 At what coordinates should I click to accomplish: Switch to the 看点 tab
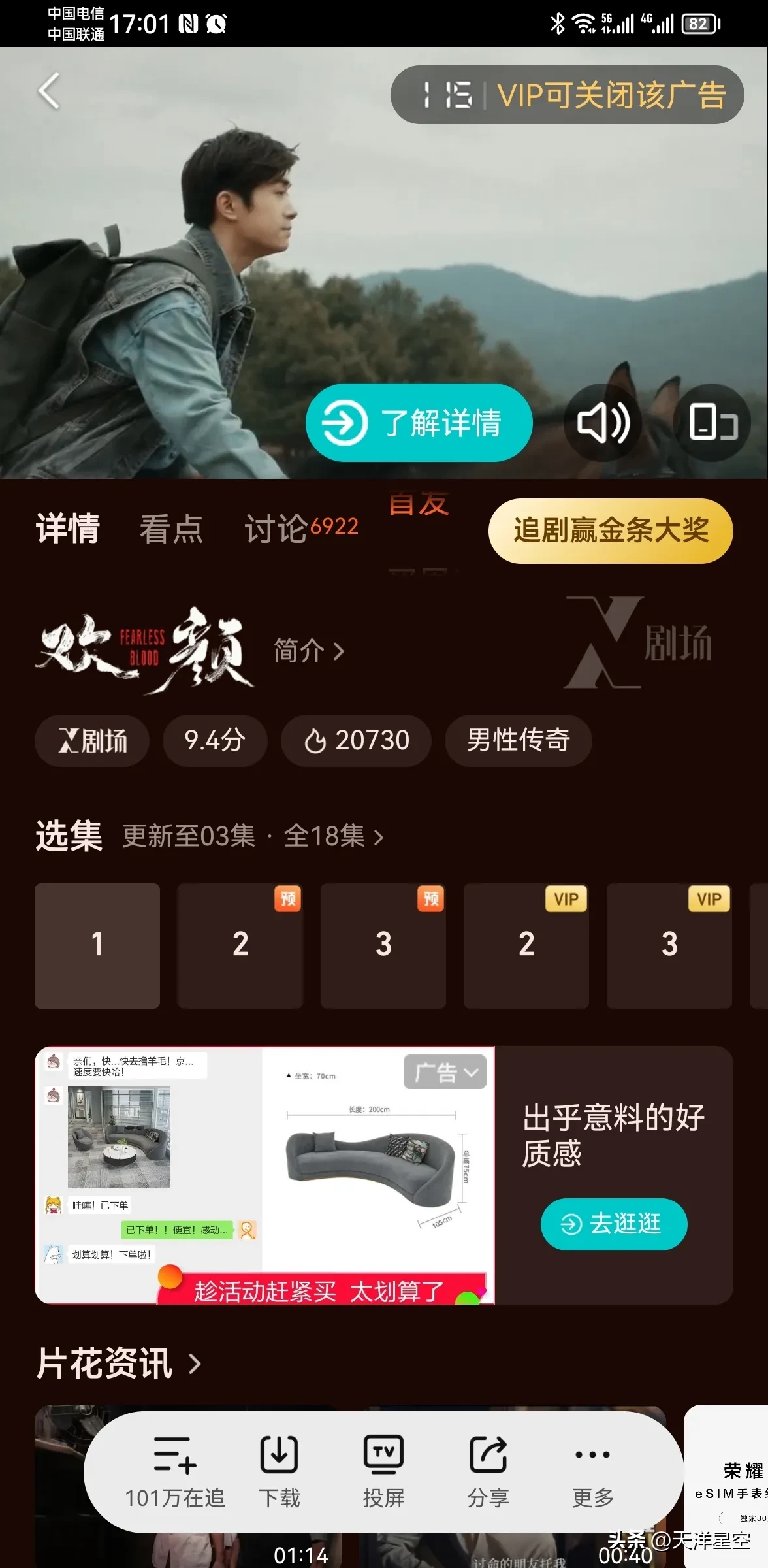click(171, 528)
